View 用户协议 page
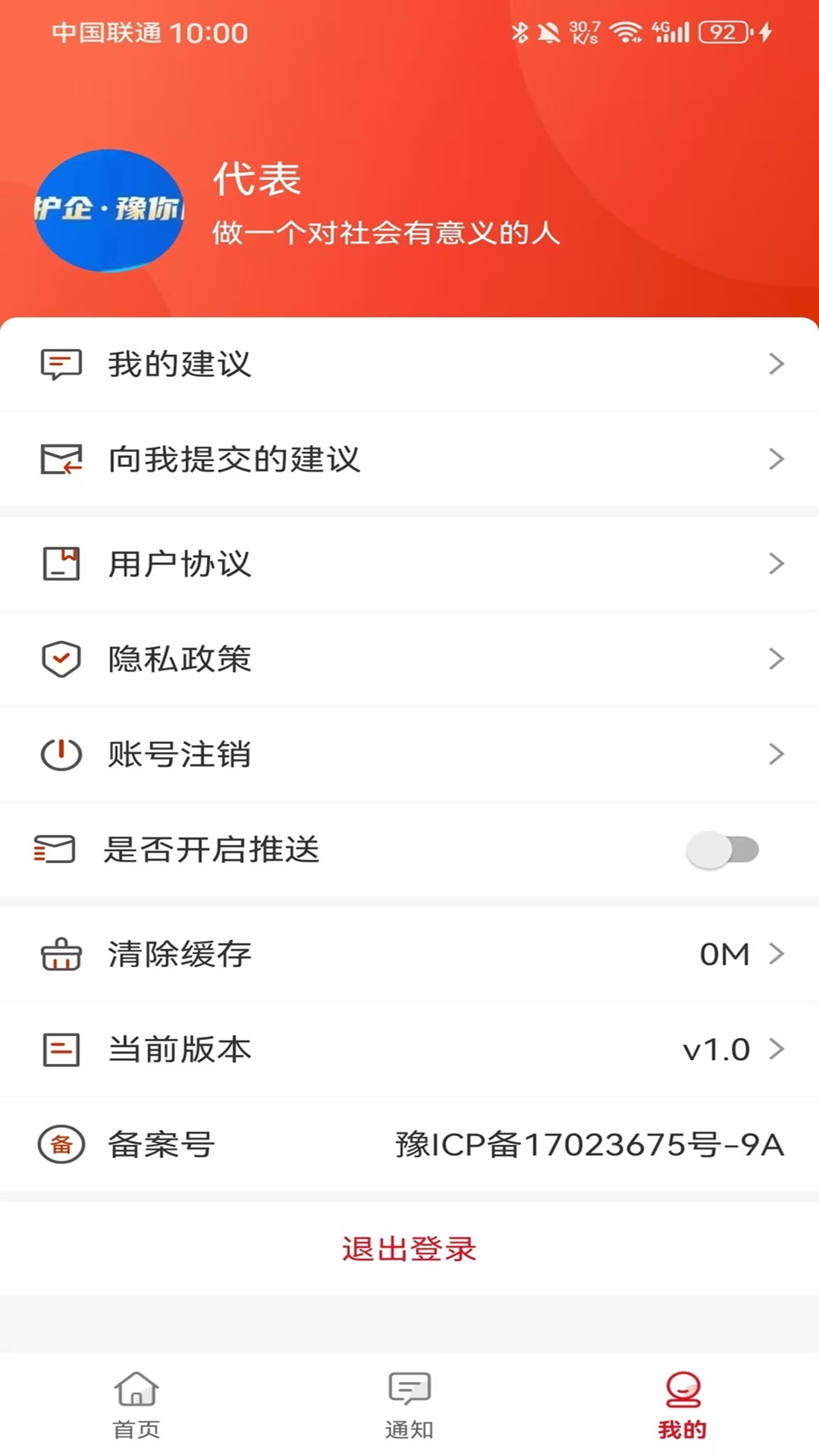This screenshot has height=1456, width=819. pyautogui.click(x=409, y=564)
